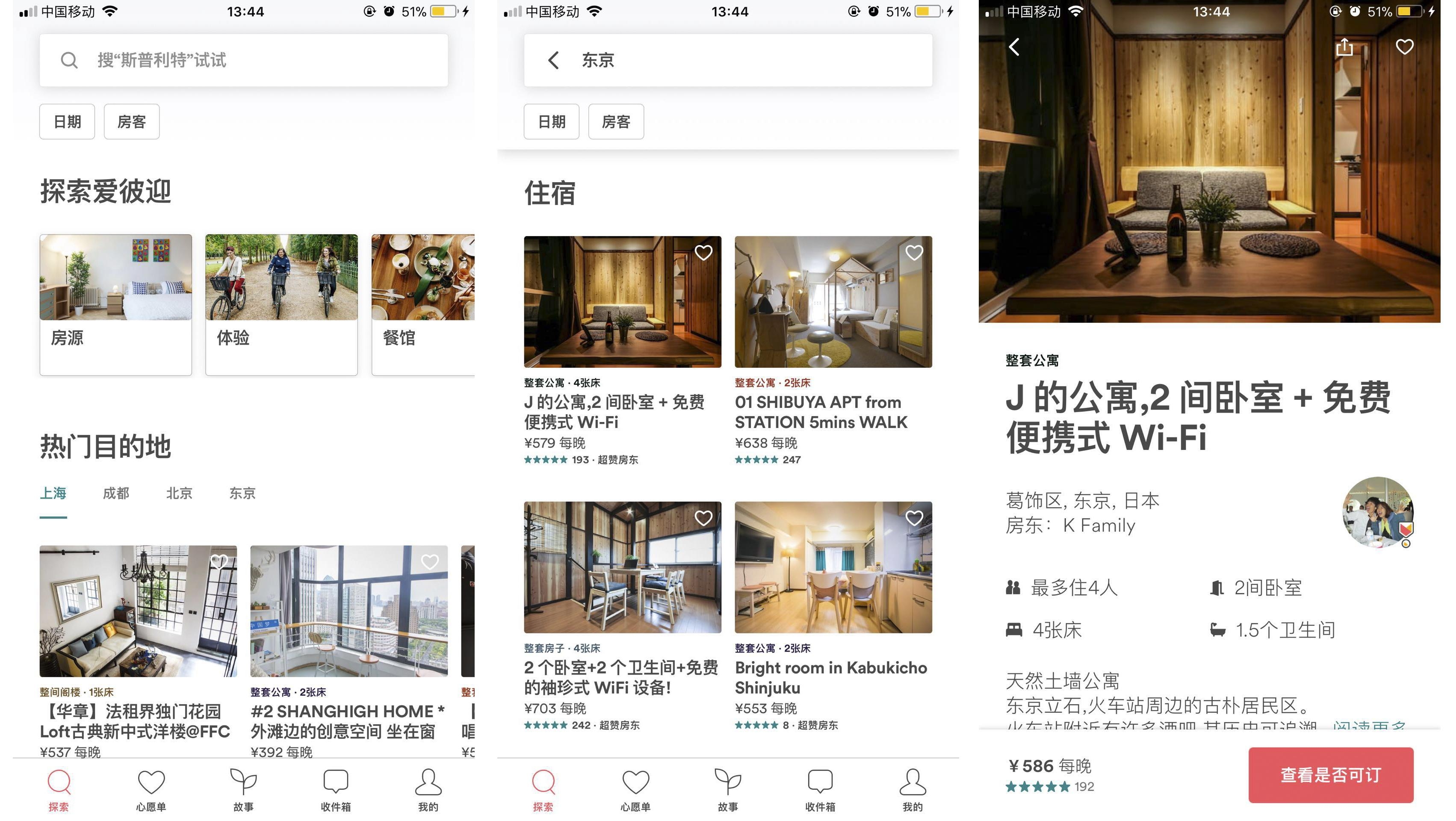Viewport: 1456px width, 821px height.
Task: Share the J 的公寓 listing
Action: point(1344,47)
